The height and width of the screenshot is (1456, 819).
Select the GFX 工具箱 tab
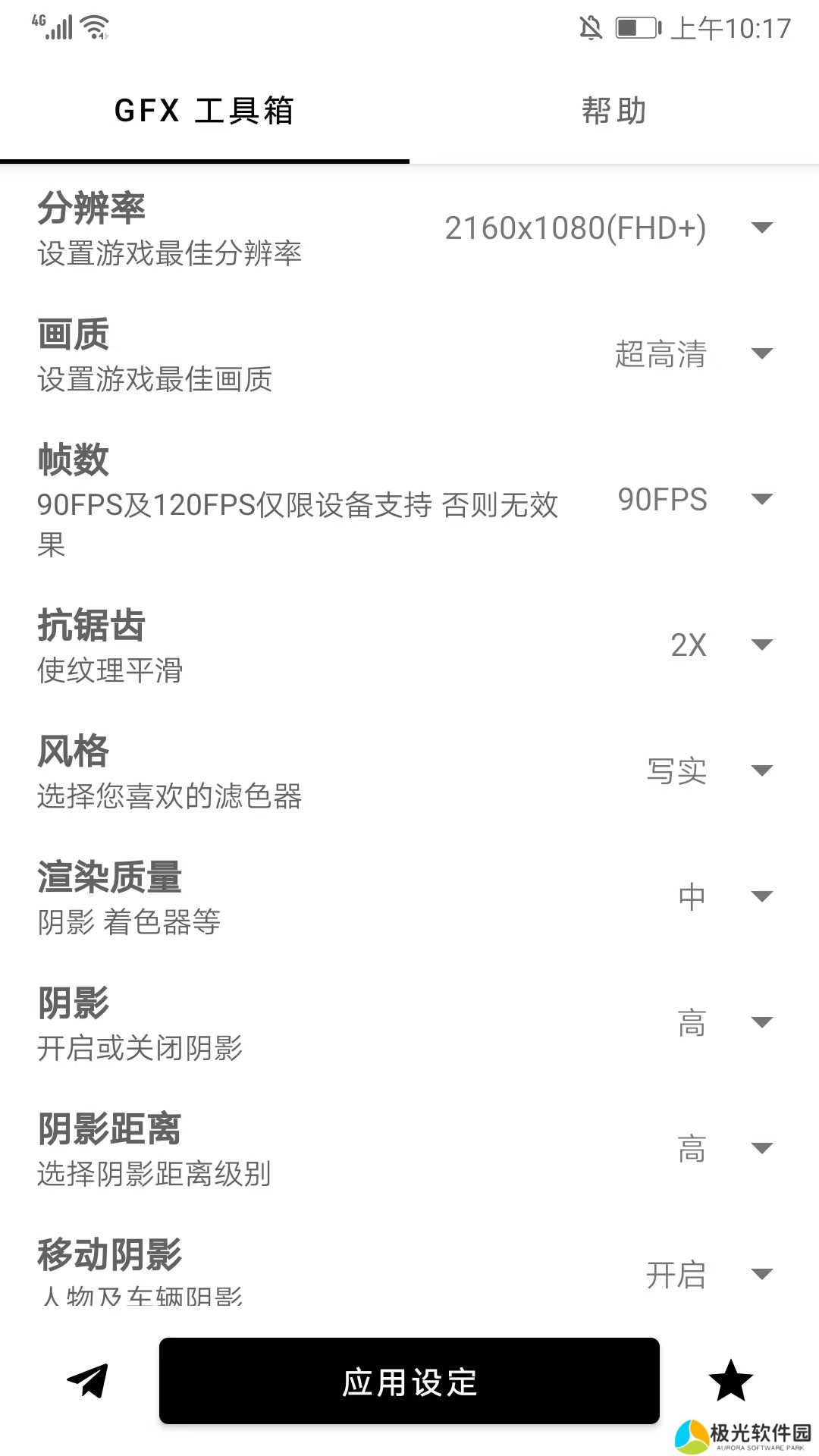click(204, 111)
